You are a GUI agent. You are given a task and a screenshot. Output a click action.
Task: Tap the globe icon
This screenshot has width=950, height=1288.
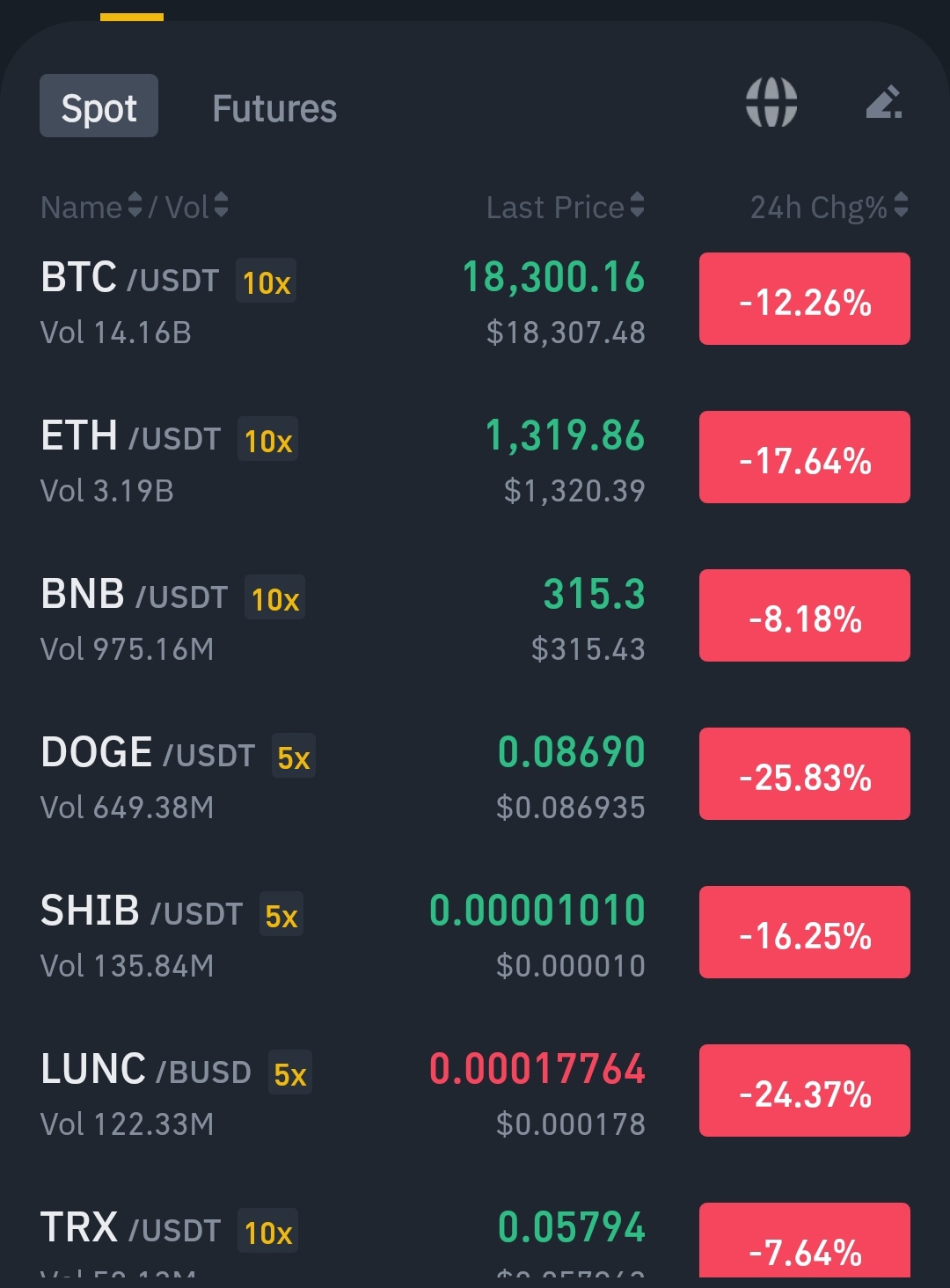pos(771,102)
